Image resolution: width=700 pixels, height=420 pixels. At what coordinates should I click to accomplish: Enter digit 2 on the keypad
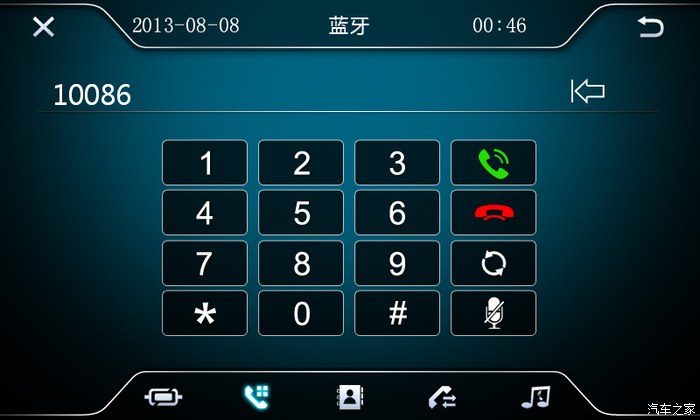[x=301, y=163]
